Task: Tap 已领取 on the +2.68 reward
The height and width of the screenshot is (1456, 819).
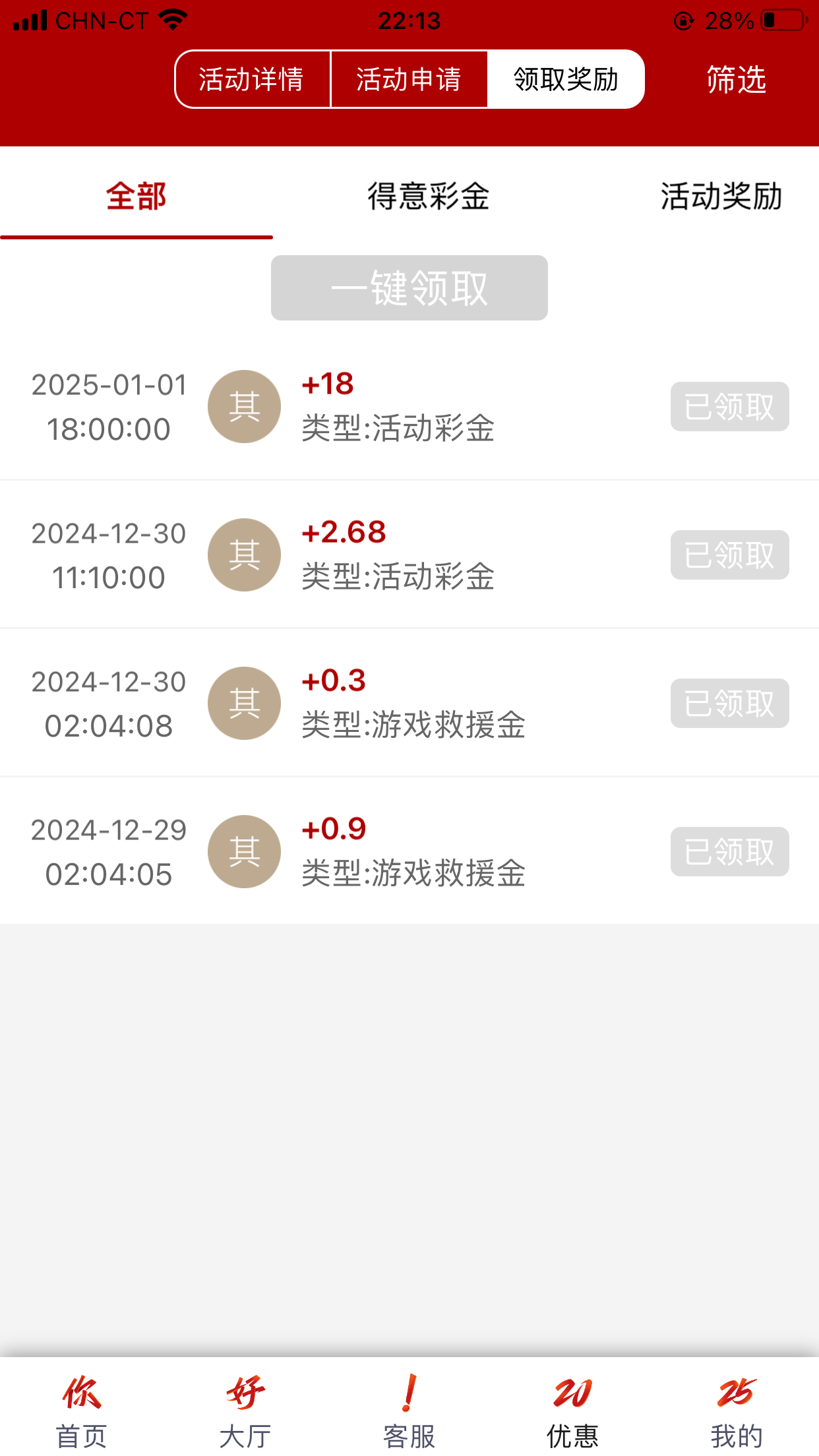Action: 729,555
